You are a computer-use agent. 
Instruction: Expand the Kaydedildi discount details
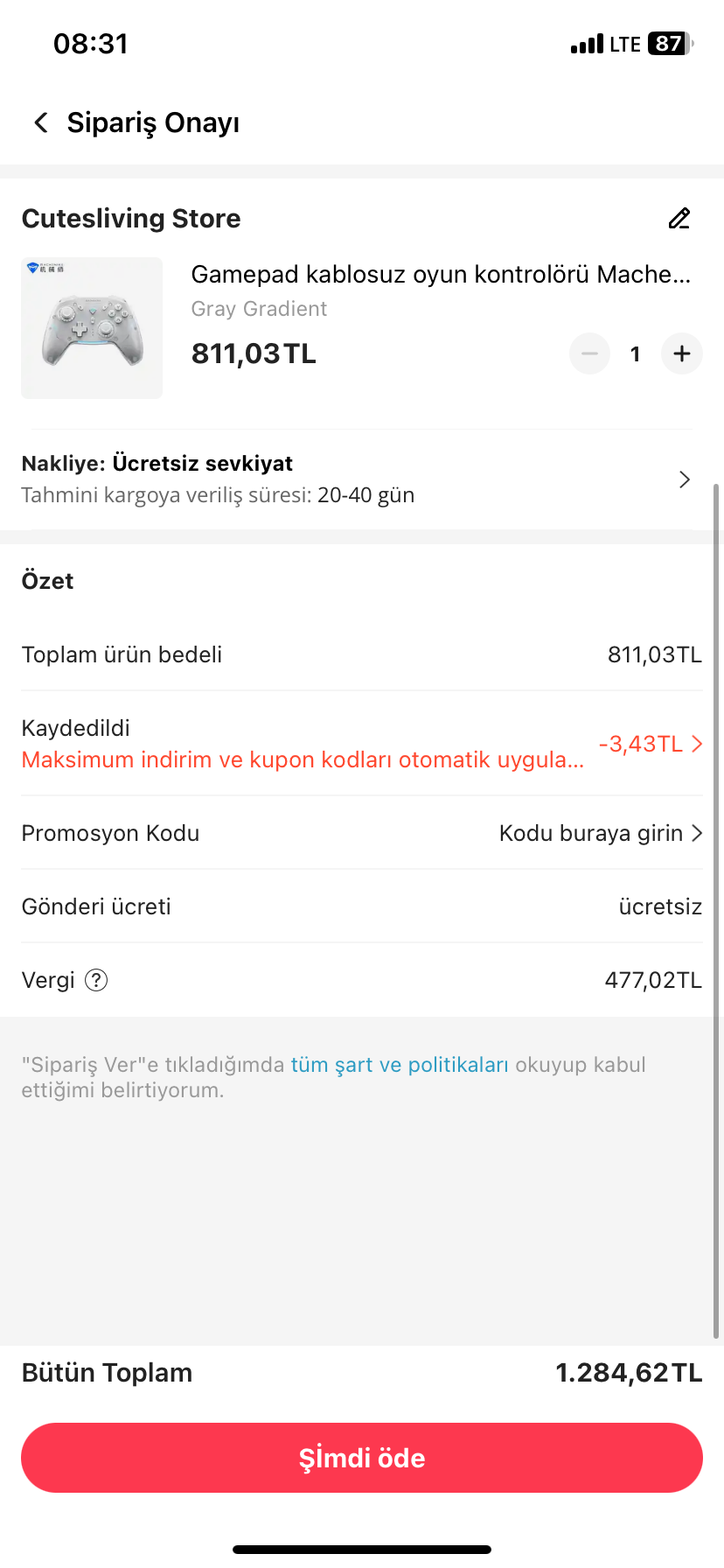point(651,744)
